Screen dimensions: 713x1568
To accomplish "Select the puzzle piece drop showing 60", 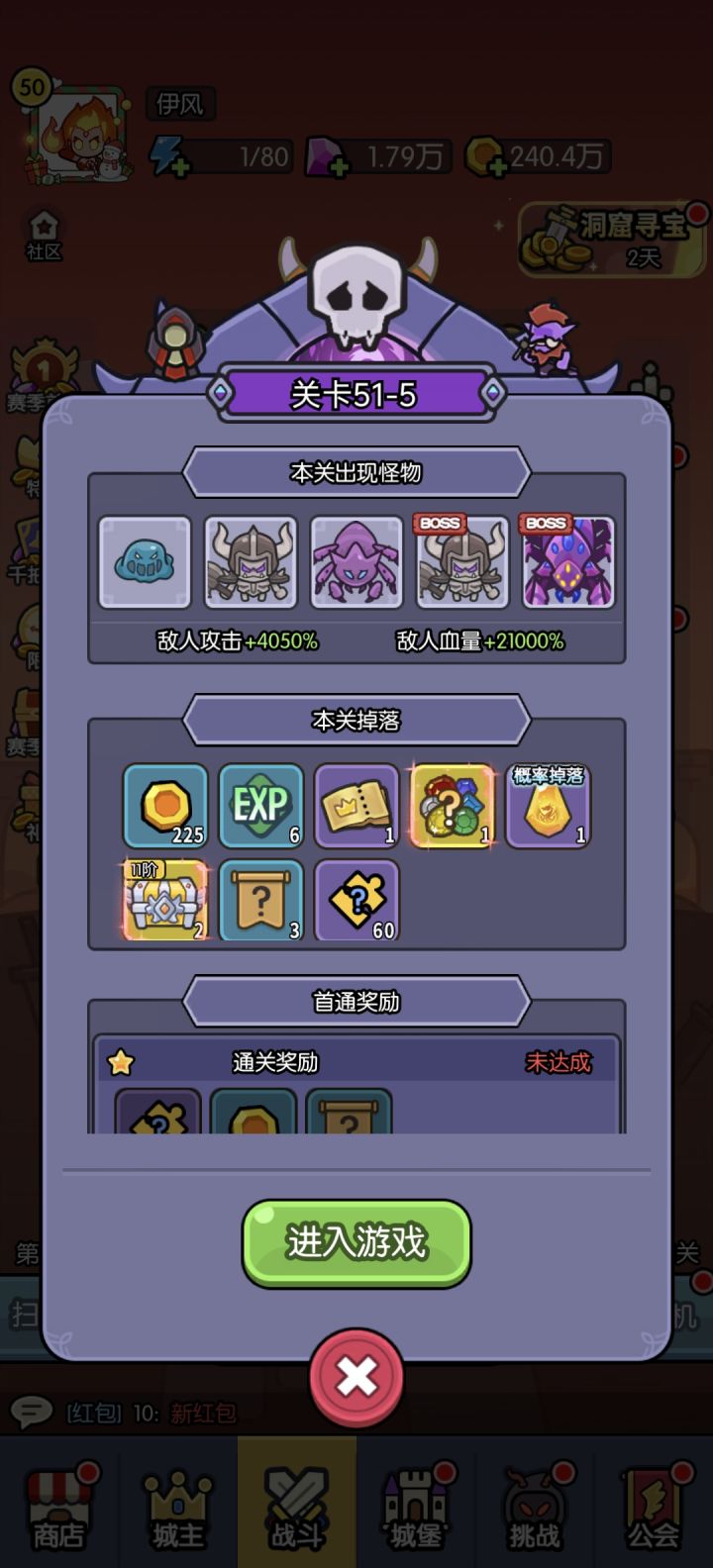I will tap(356, 901).
